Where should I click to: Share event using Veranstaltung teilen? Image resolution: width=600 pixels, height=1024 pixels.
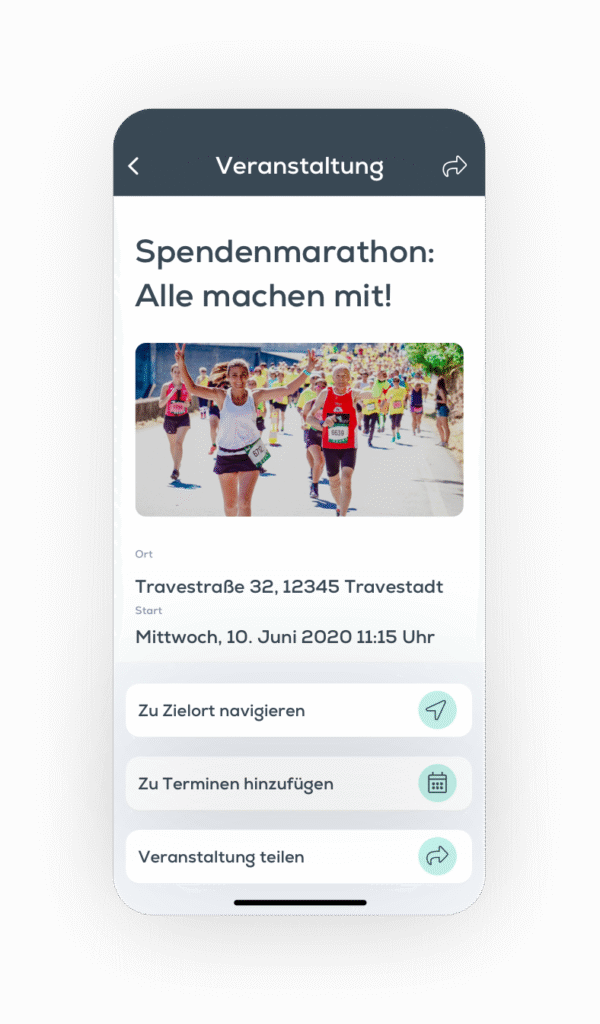pyautogui.click(x=298, y=857)
